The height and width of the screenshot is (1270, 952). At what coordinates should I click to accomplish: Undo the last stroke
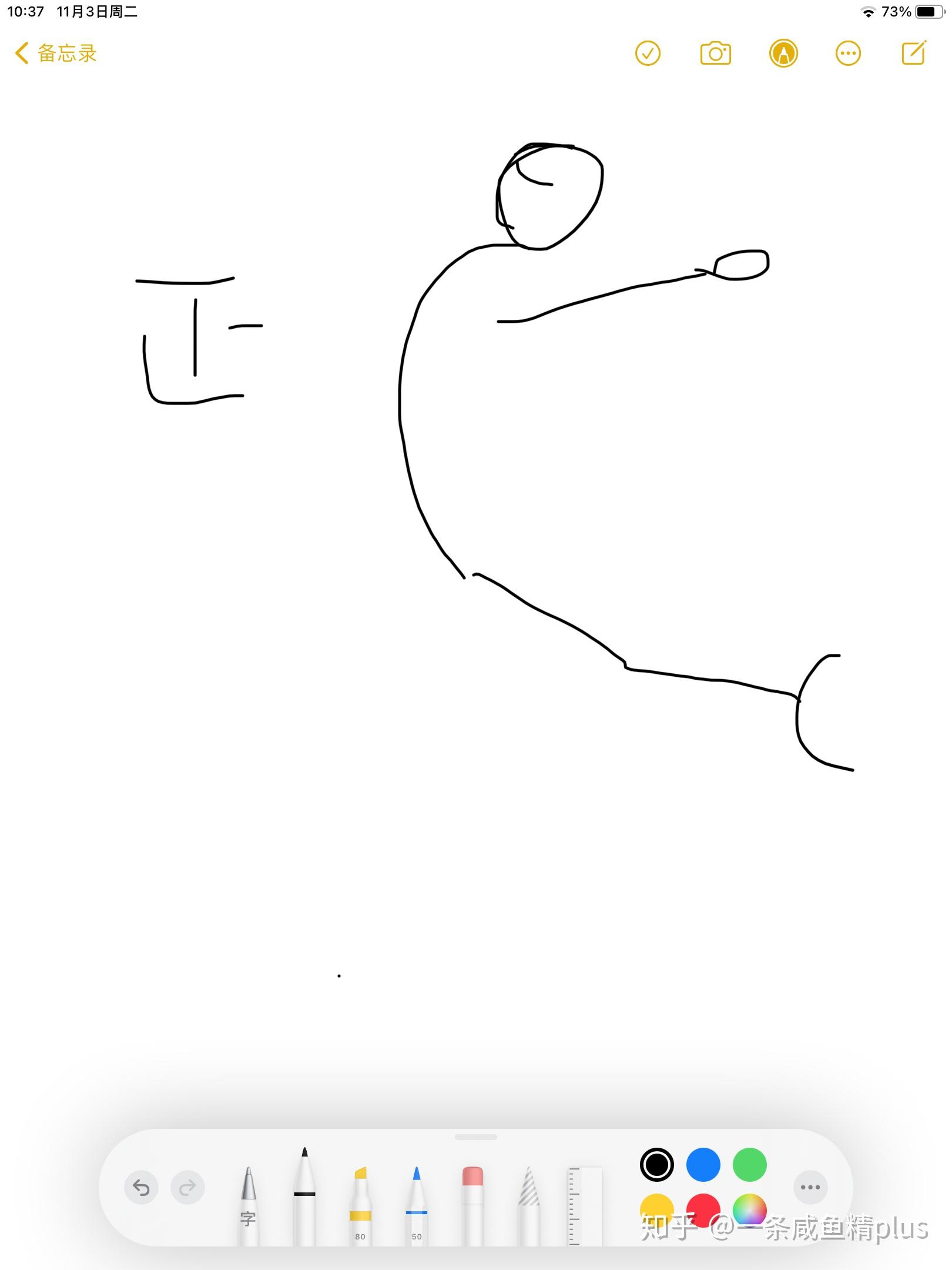point(141,1188)
